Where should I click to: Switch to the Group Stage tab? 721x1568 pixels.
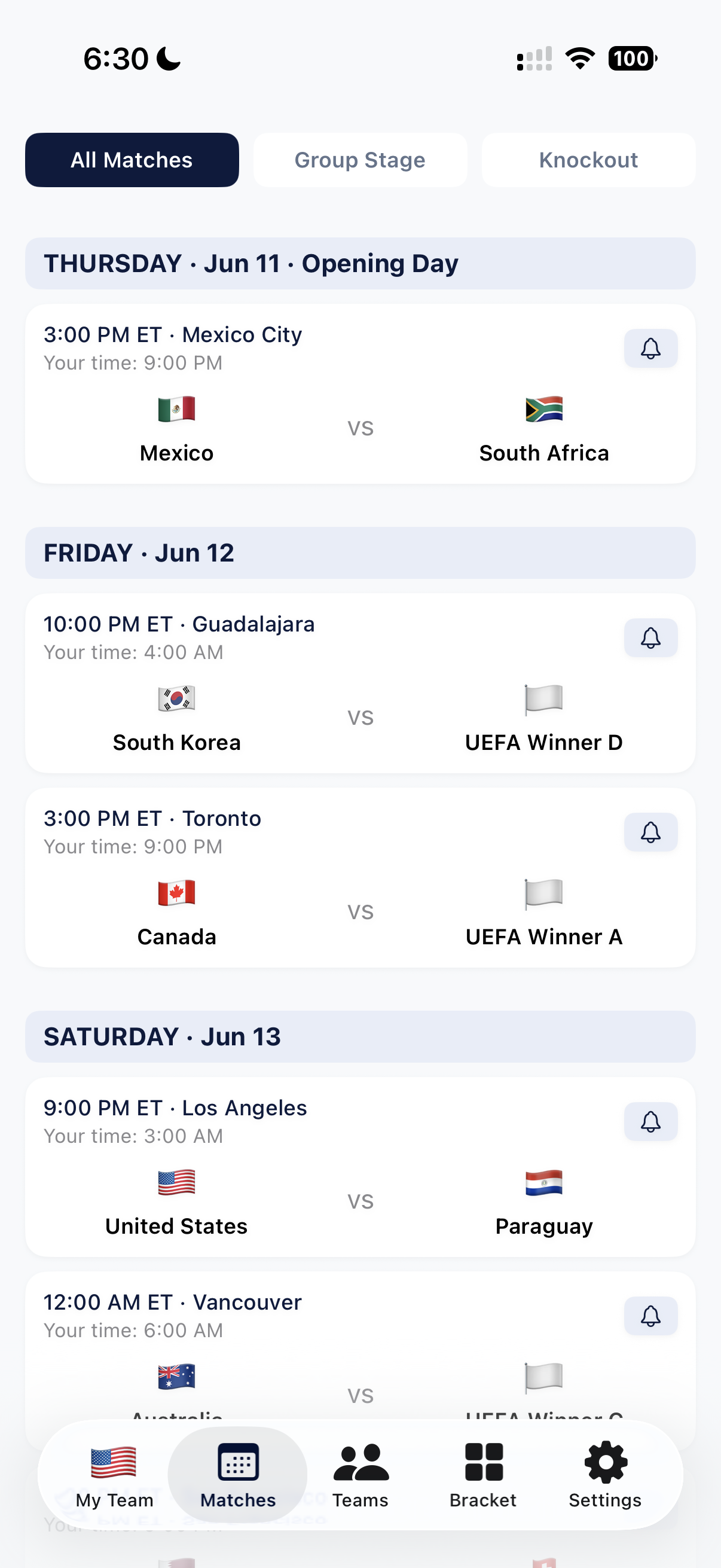pos(360,160)
